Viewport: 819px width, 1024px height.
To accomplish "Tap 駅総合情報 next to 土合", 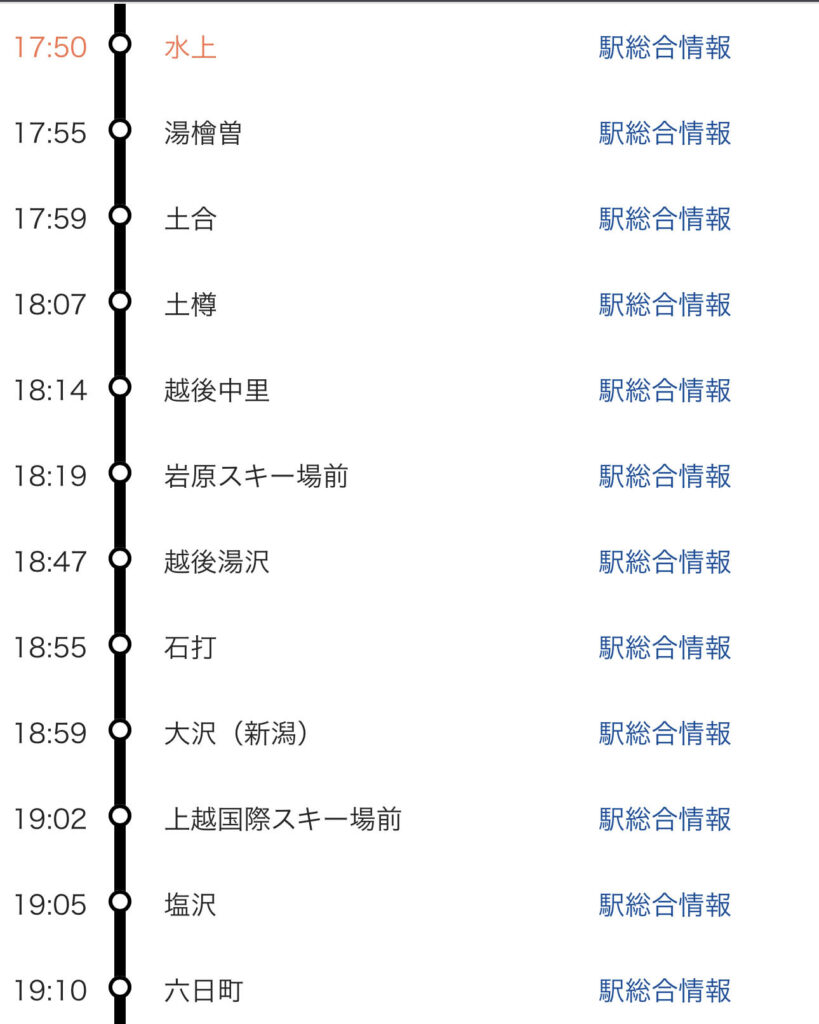I will click(x=665, y=219).
